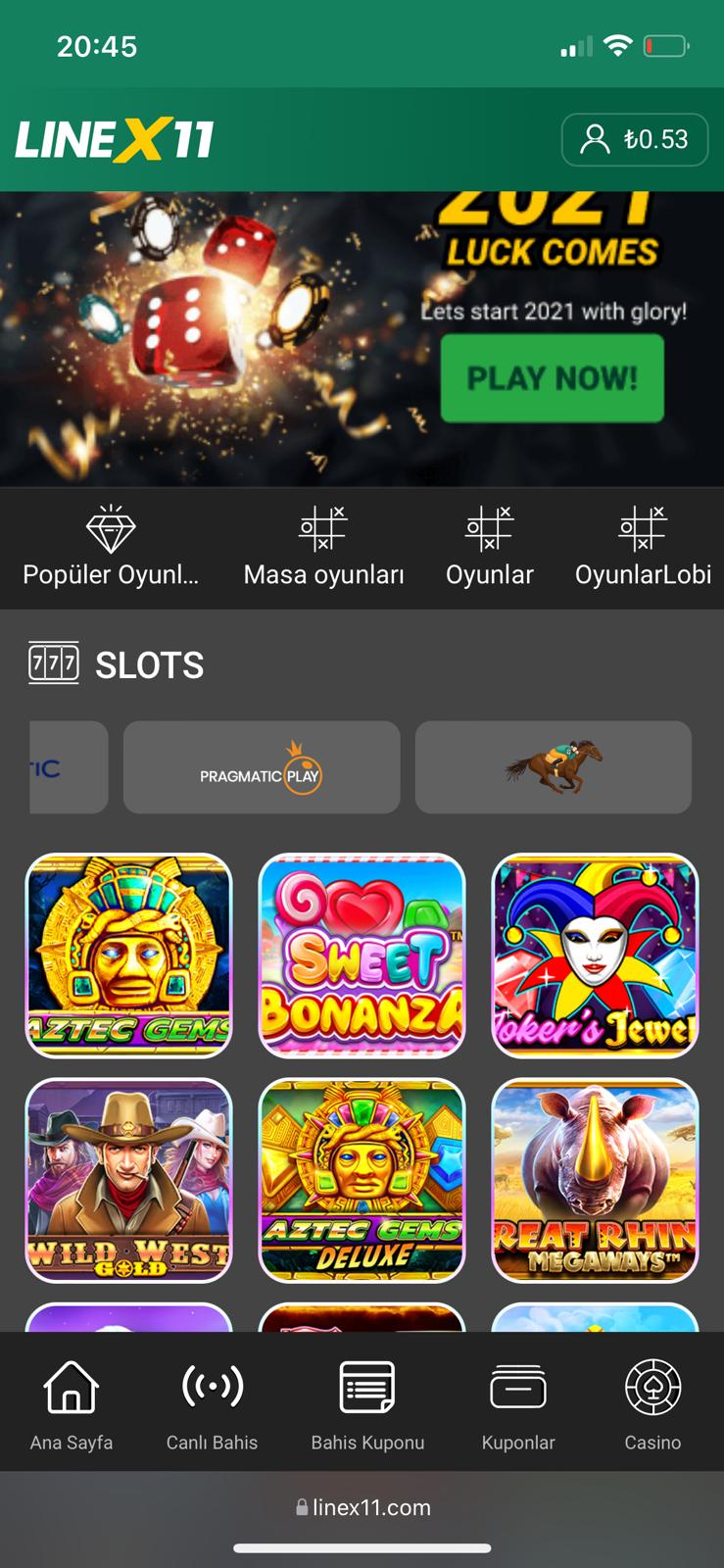This screenshot has width=724, height=1568.
Task: Filter slots by Pragmatic Play provider
Action: coord(262,767)
